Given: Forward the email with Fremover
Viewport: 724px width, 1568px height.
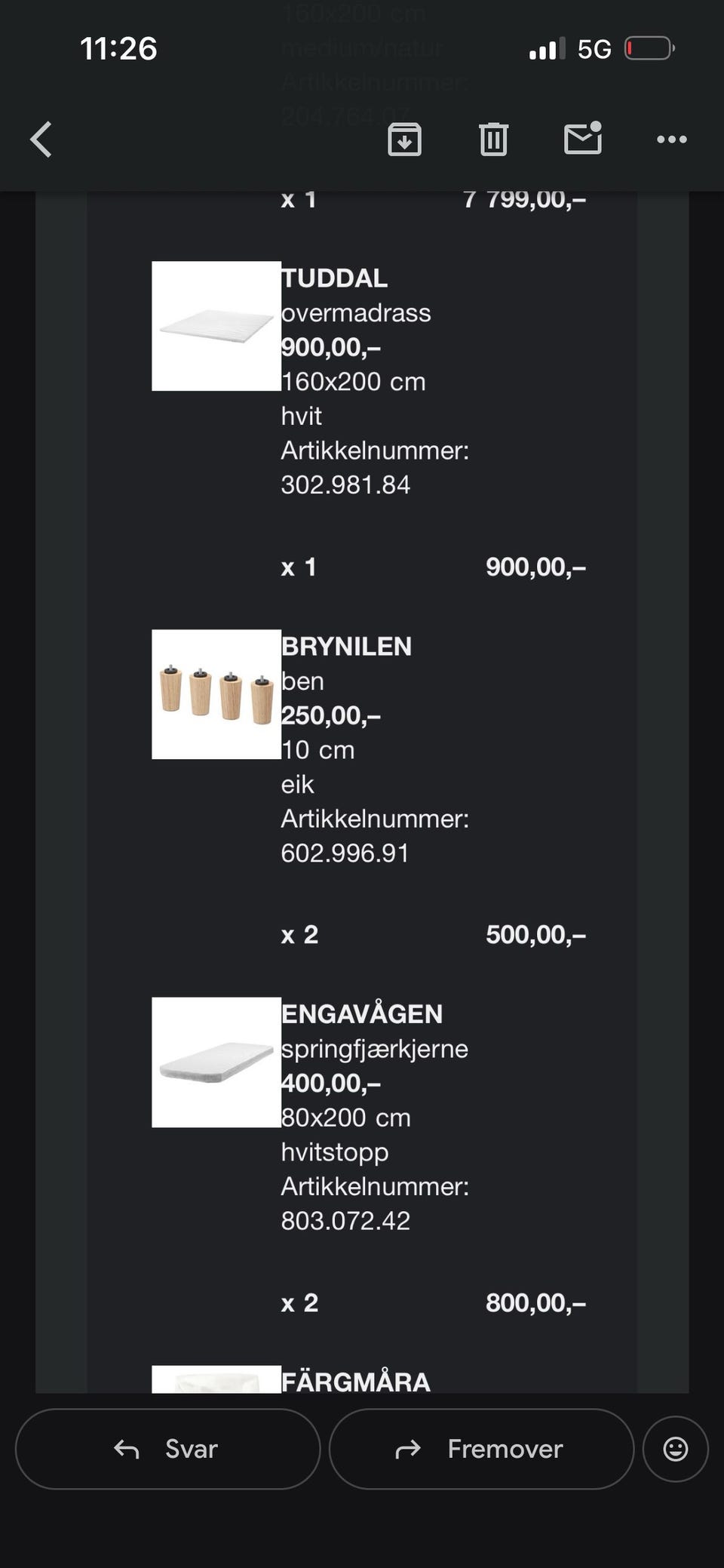Looking at the screenshot, I should pos(480,1448).
